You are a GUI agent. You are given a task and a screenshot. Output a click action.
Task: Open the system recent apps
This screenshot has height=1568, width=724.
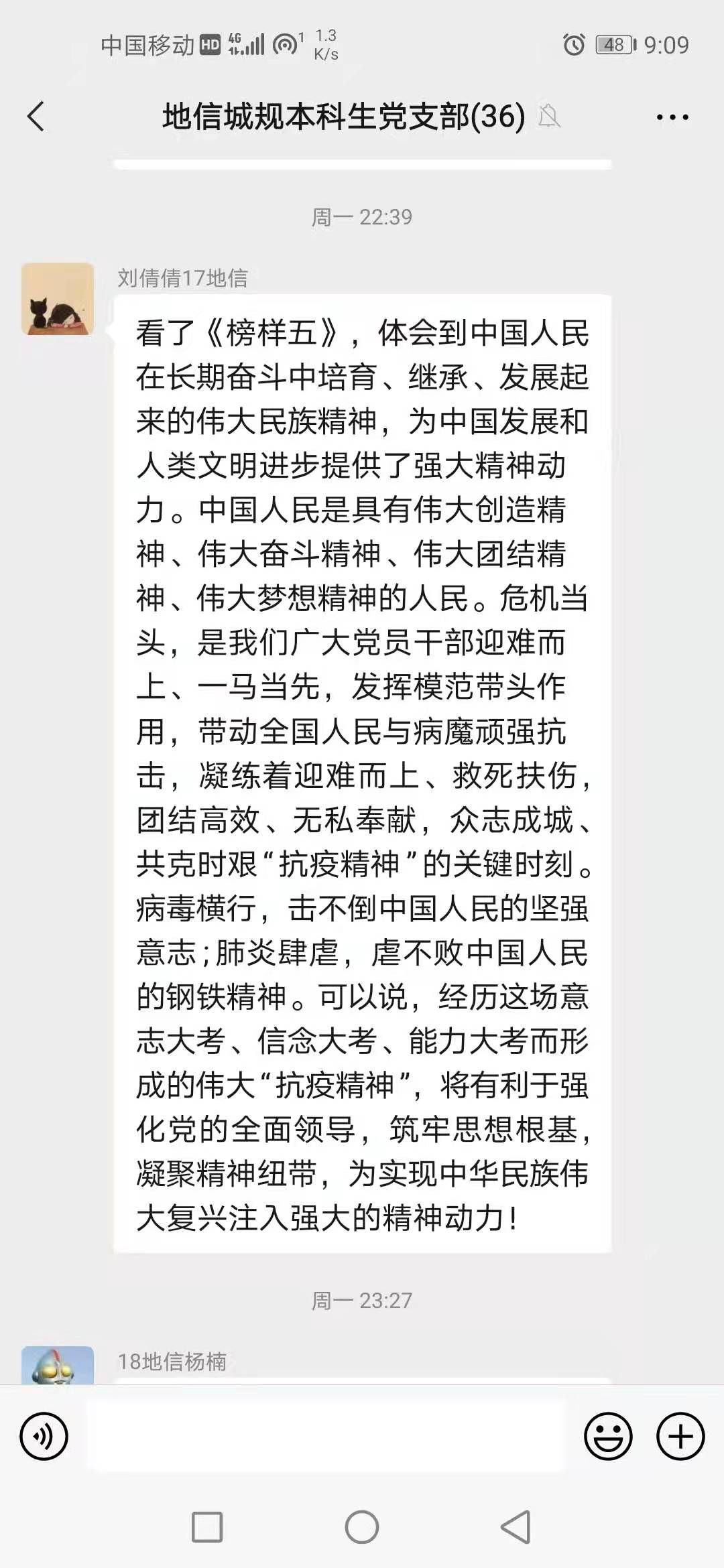coord(207,1527)
